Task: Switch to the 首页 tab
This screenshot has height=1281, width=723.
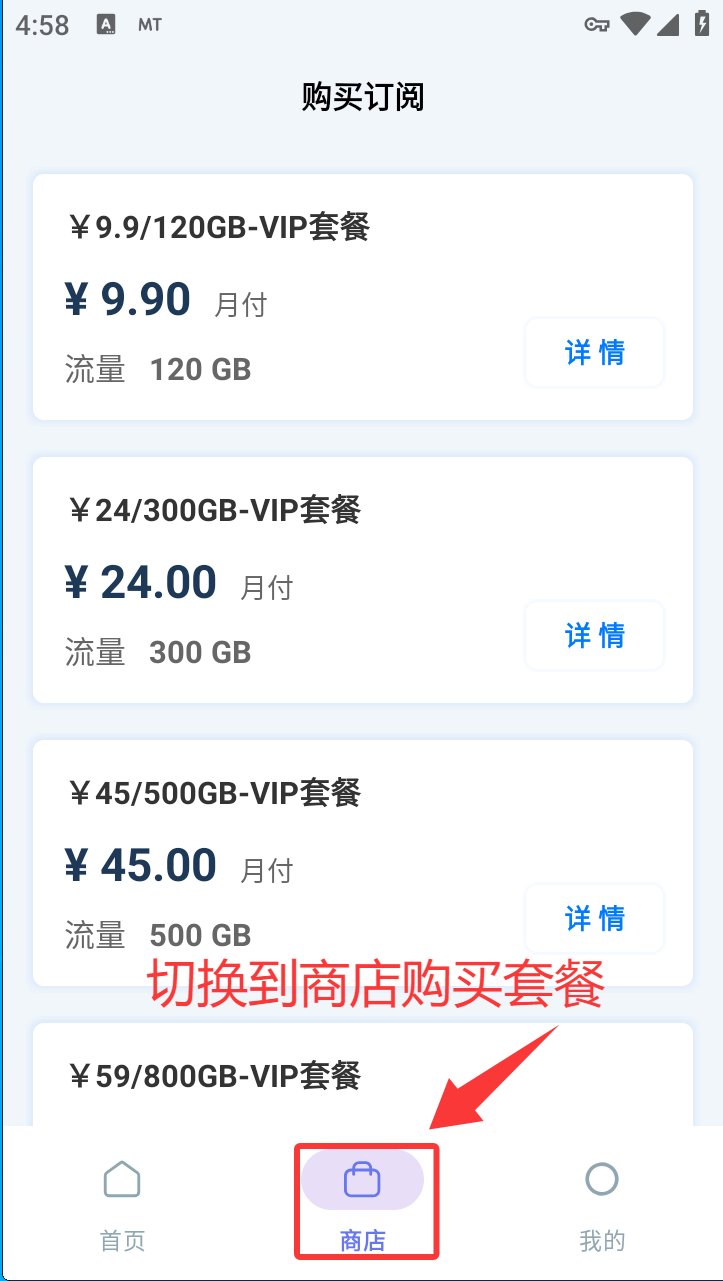Action: [x=122, y=1205]
